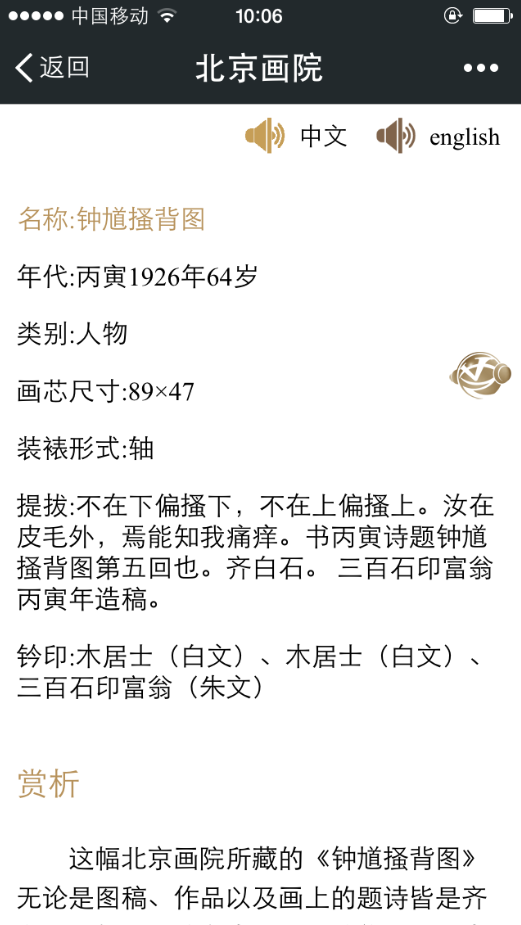This screenshot has width=521, height=925.
Task: Open the three-dot overflow menu
Action: click(x=481, y=68)
